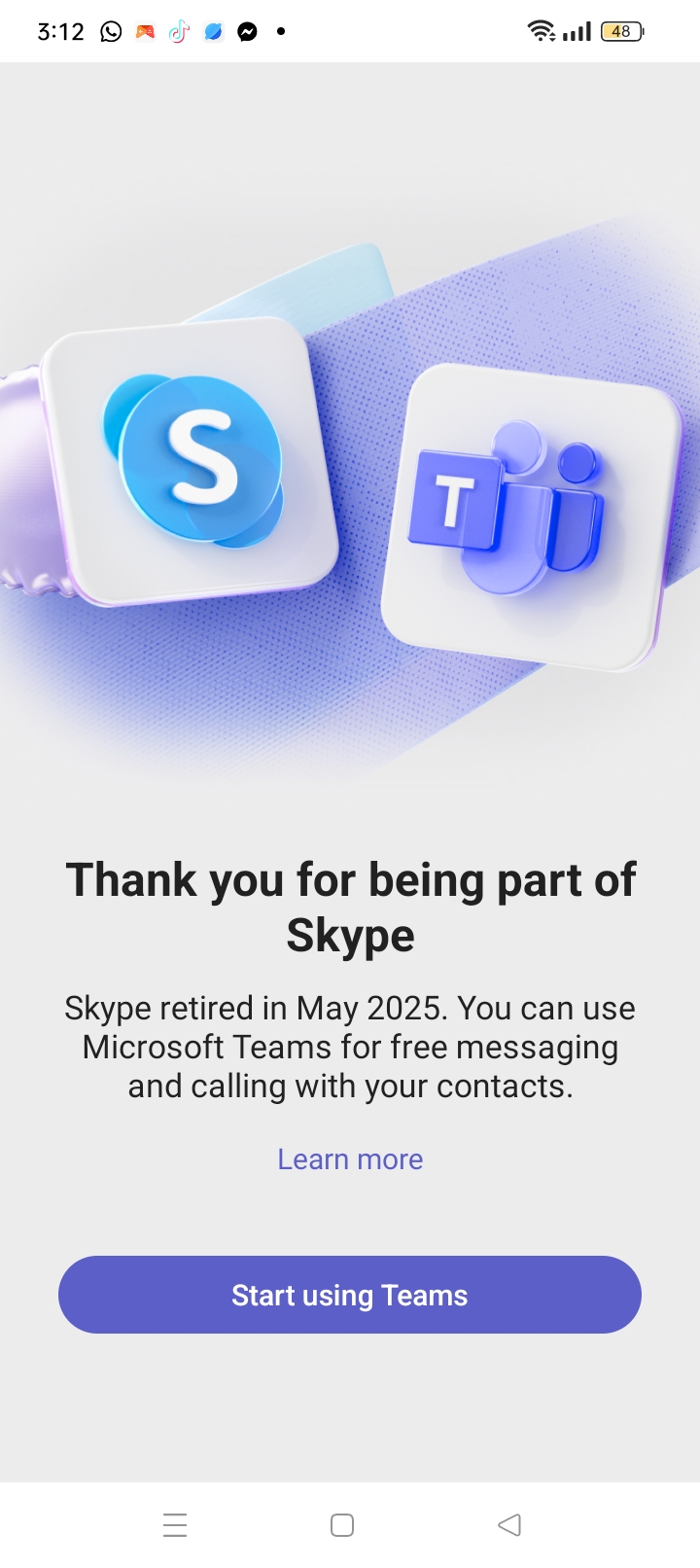
Task: Go back using system back button
Action: click(x=509, y=1524)
